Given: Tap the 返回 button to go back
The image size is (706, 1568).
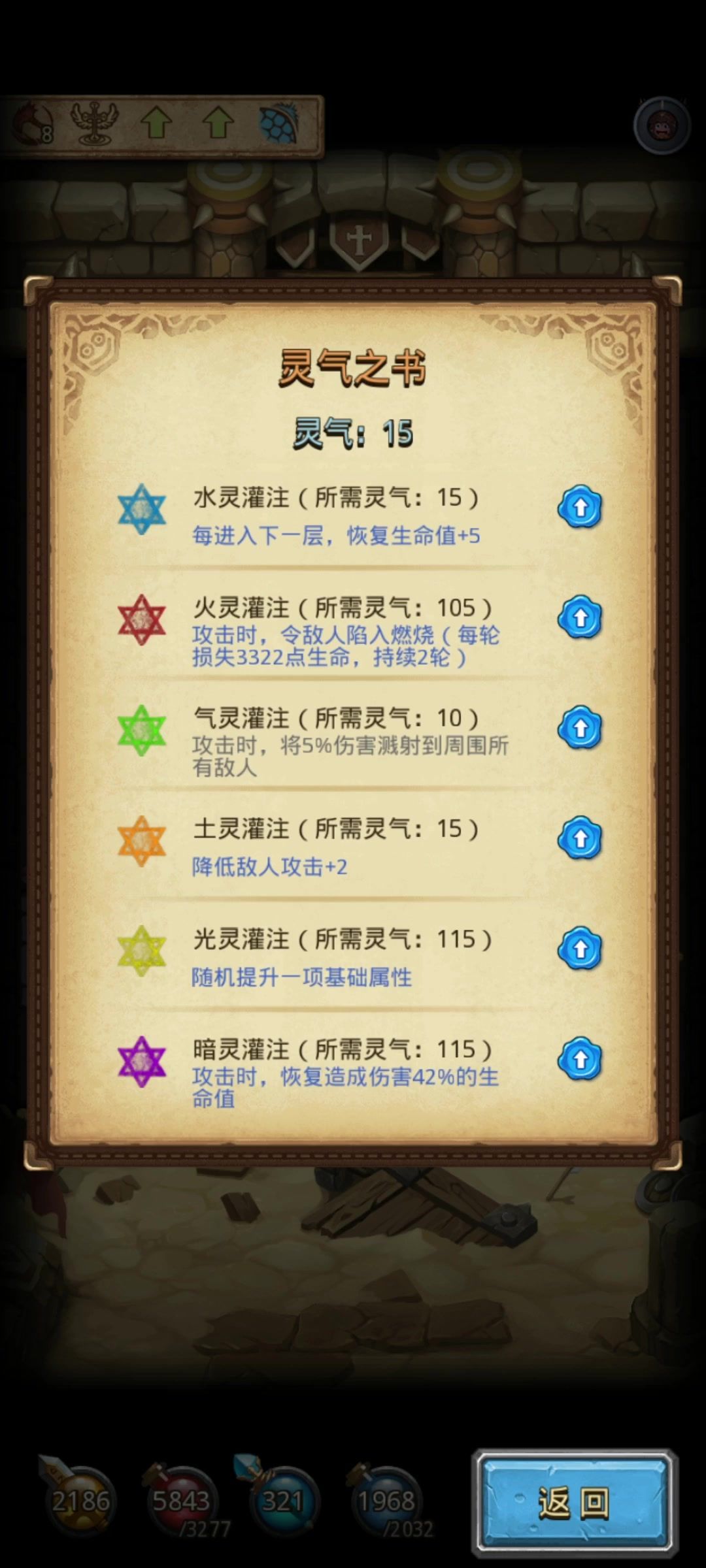Looking at the screenshot, I should tap(574, 1503).
